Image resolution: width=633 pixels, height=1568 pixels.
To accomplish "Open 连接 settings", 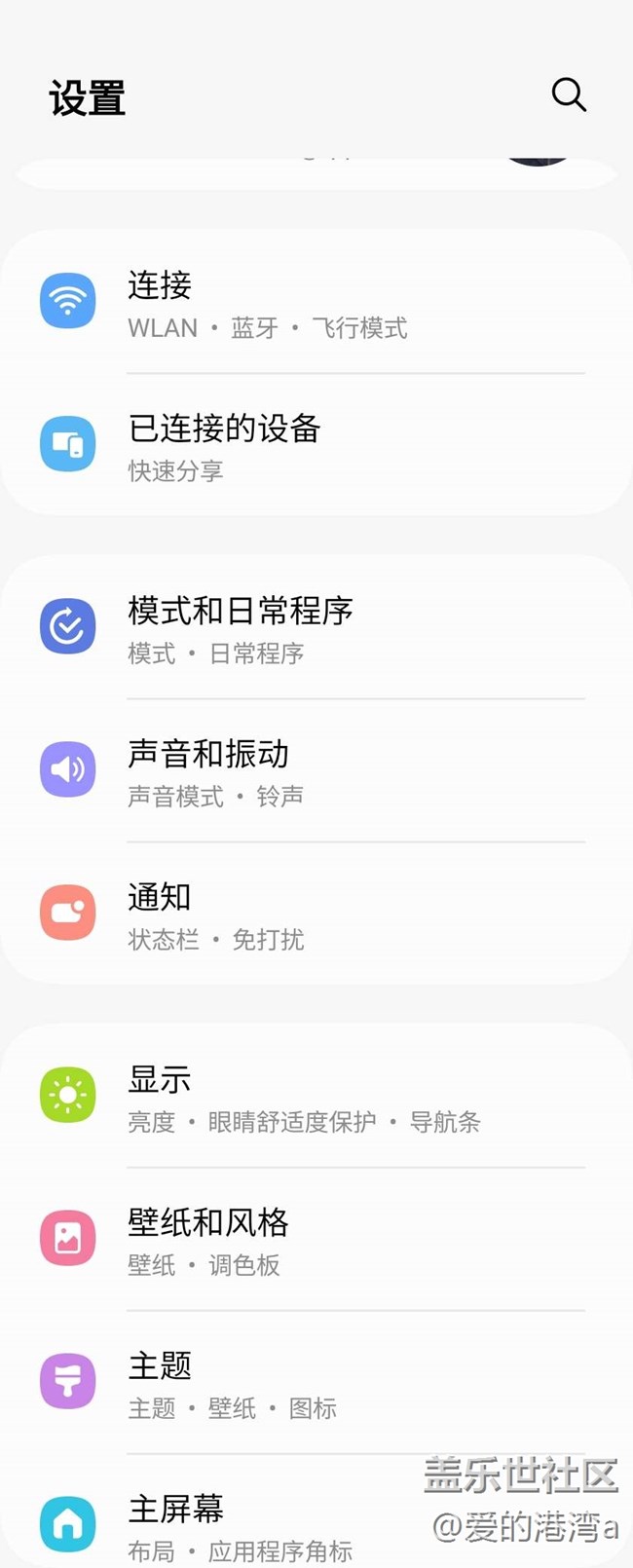I will click(x=316, y=303).
